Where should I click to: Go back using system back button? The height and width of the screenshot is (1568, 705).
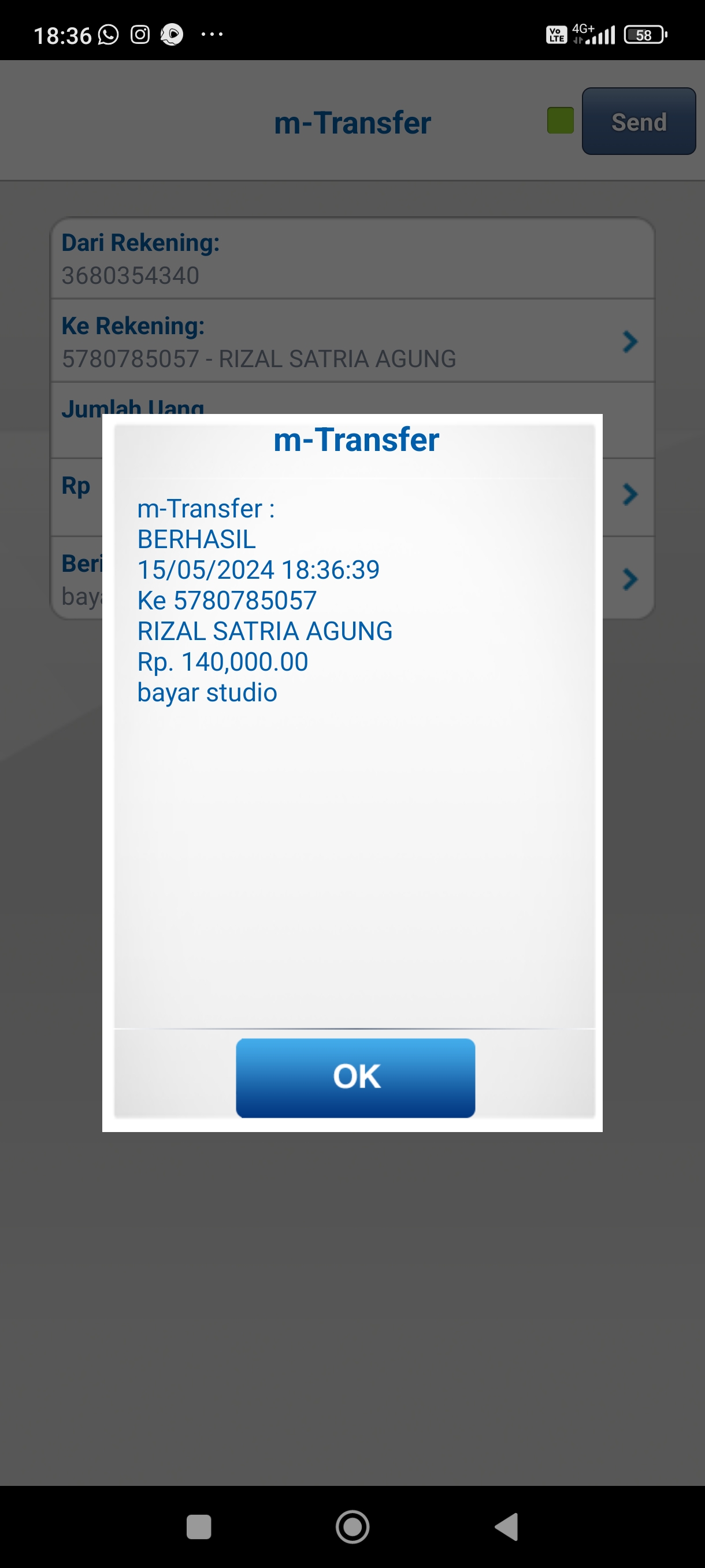[x=506, y=1526]
